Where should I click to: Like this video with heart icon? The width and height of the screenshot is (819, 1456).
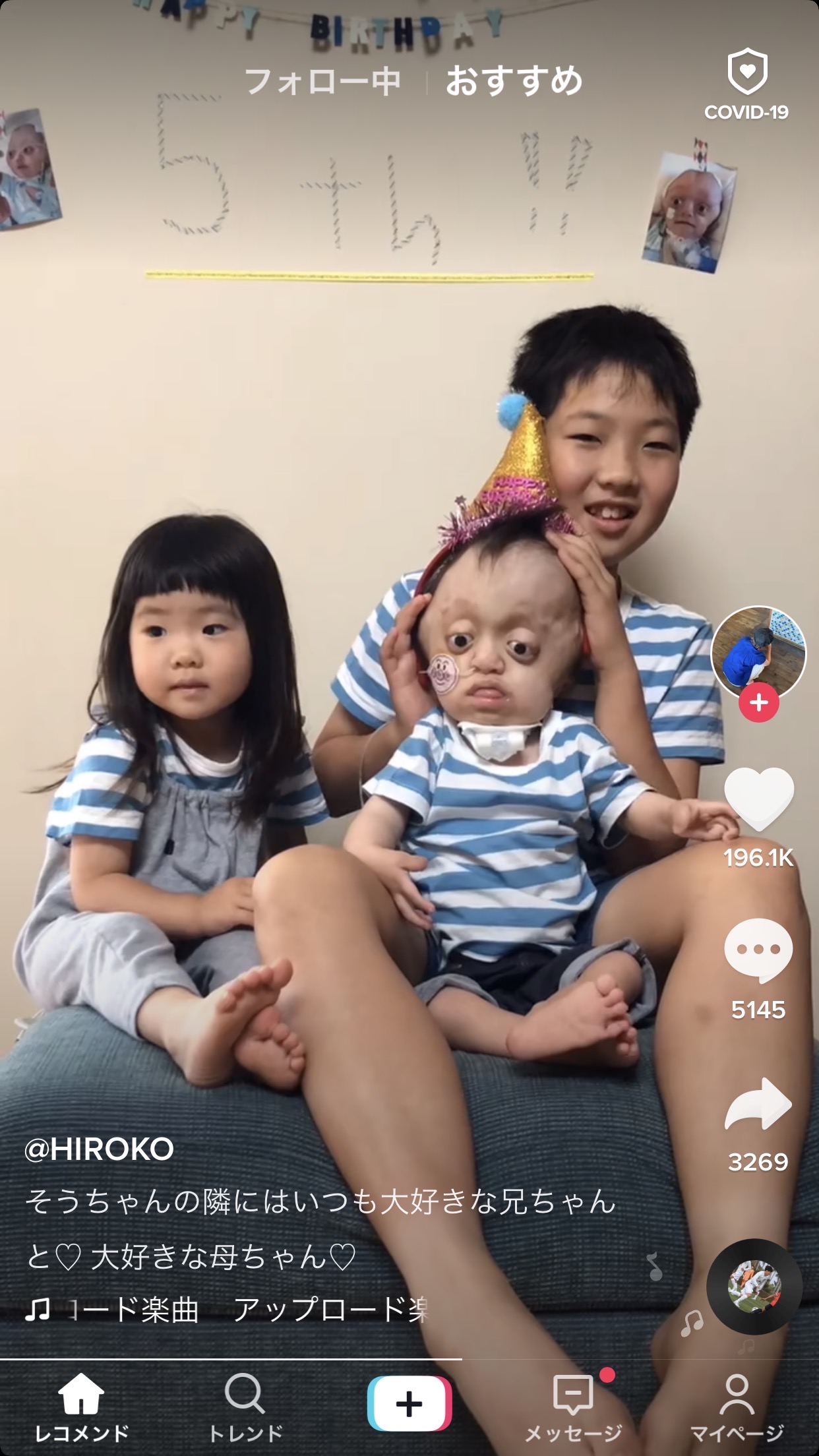[x=758, y=799]
